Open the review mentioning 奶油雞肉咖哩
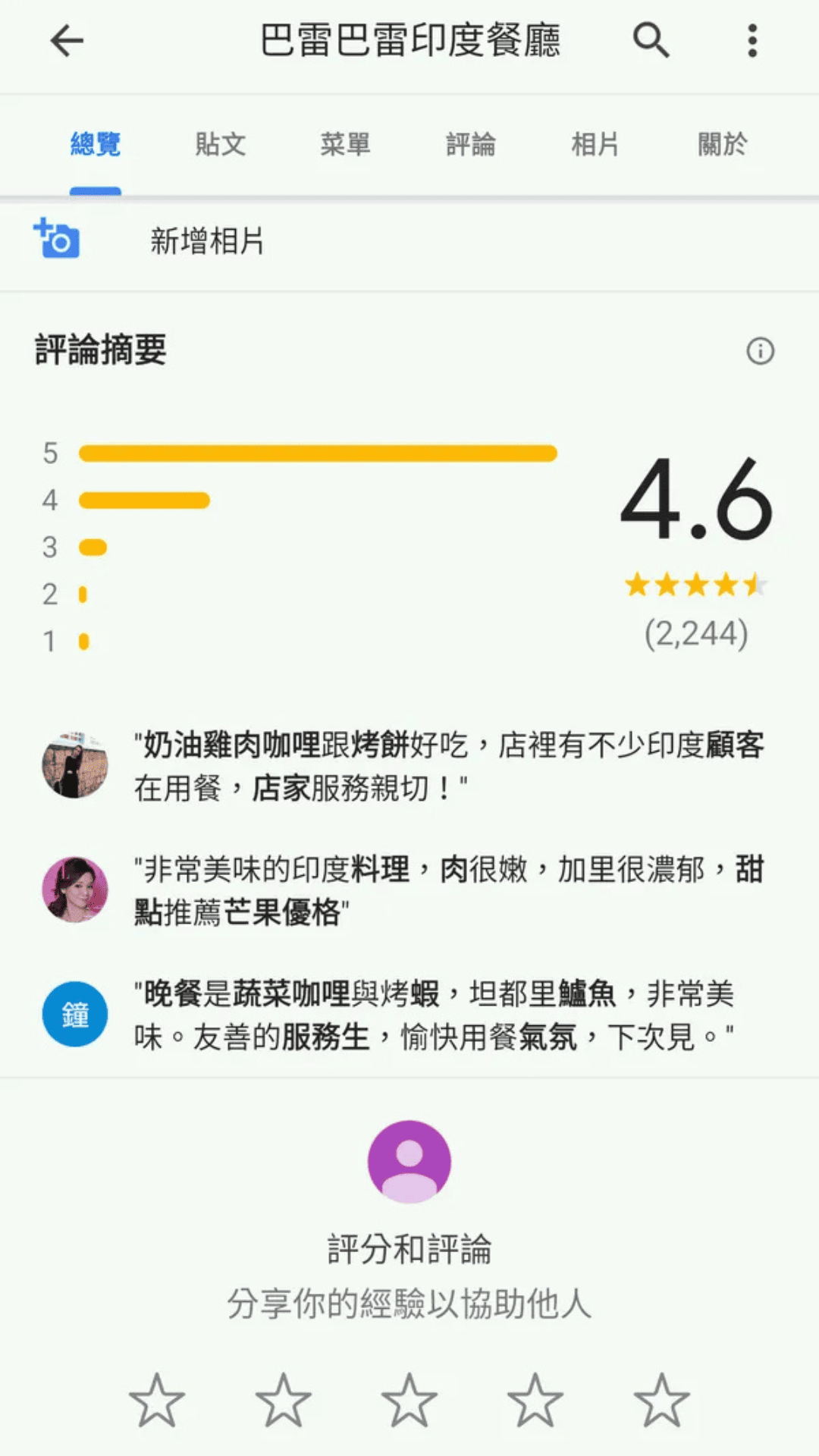The image size is (819, 1456). click(447, 766)
